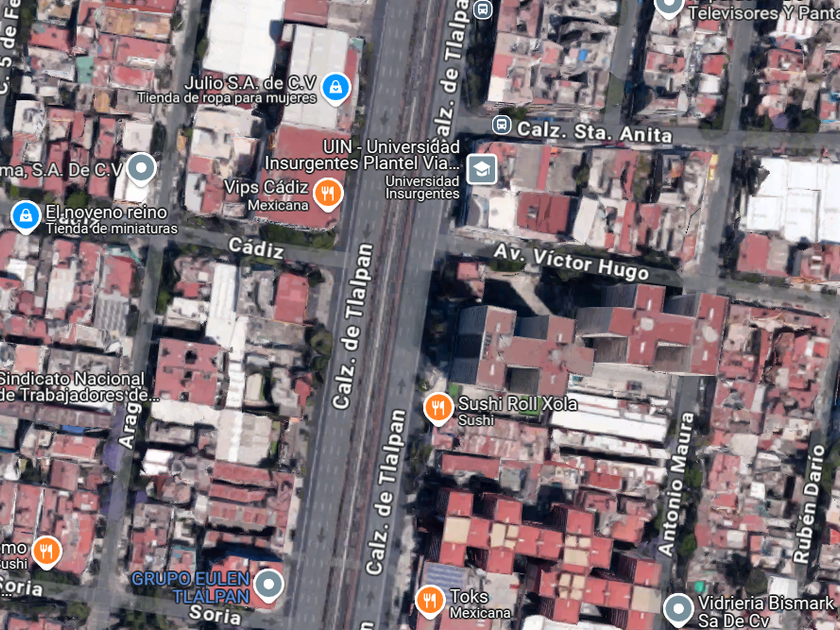Tap the UIN Universidad Insurgentes school pin
The image size is (840, 630).
[x=481, y=169]
